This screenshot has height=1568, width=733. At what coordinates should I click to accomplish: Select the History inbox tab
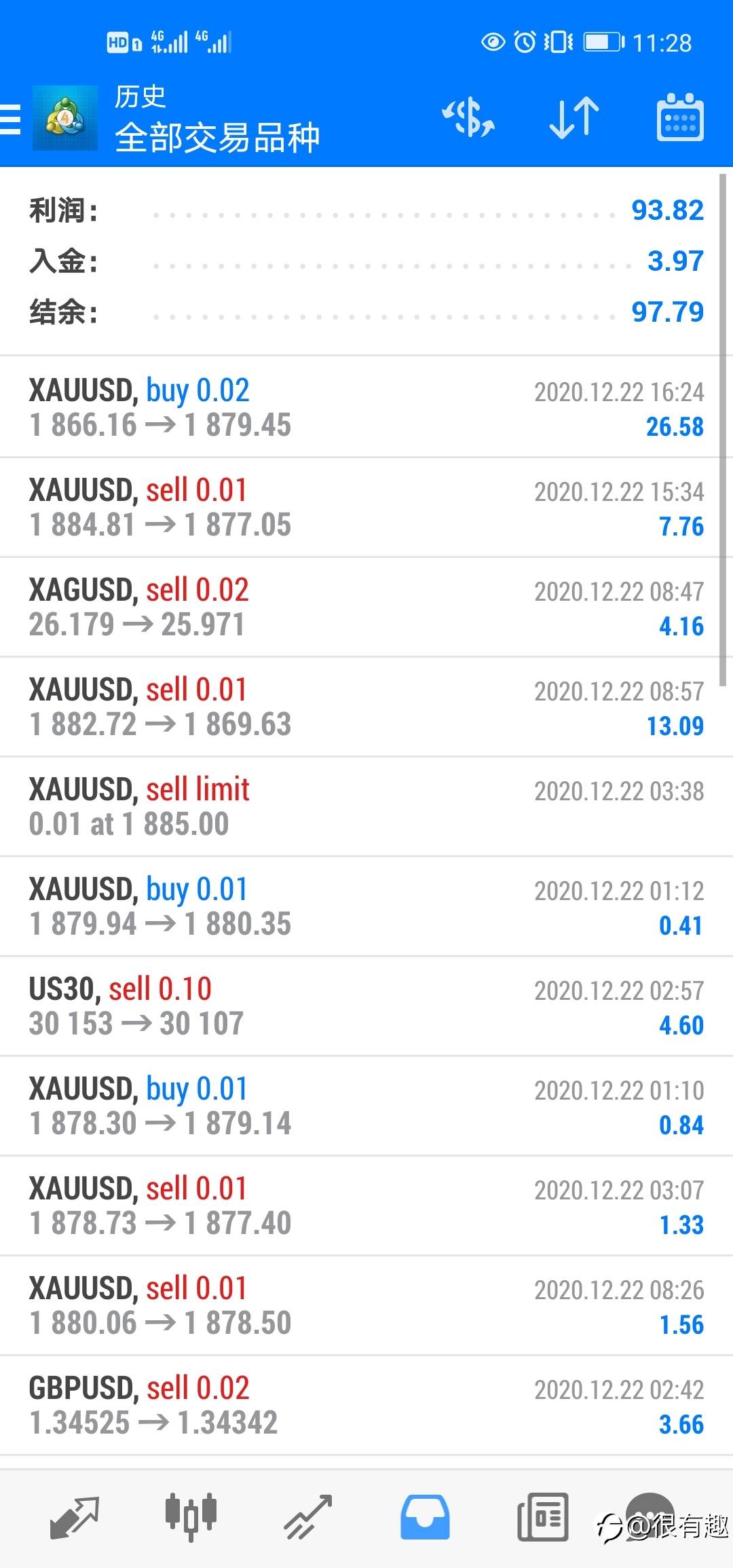tap(425, 1516)
